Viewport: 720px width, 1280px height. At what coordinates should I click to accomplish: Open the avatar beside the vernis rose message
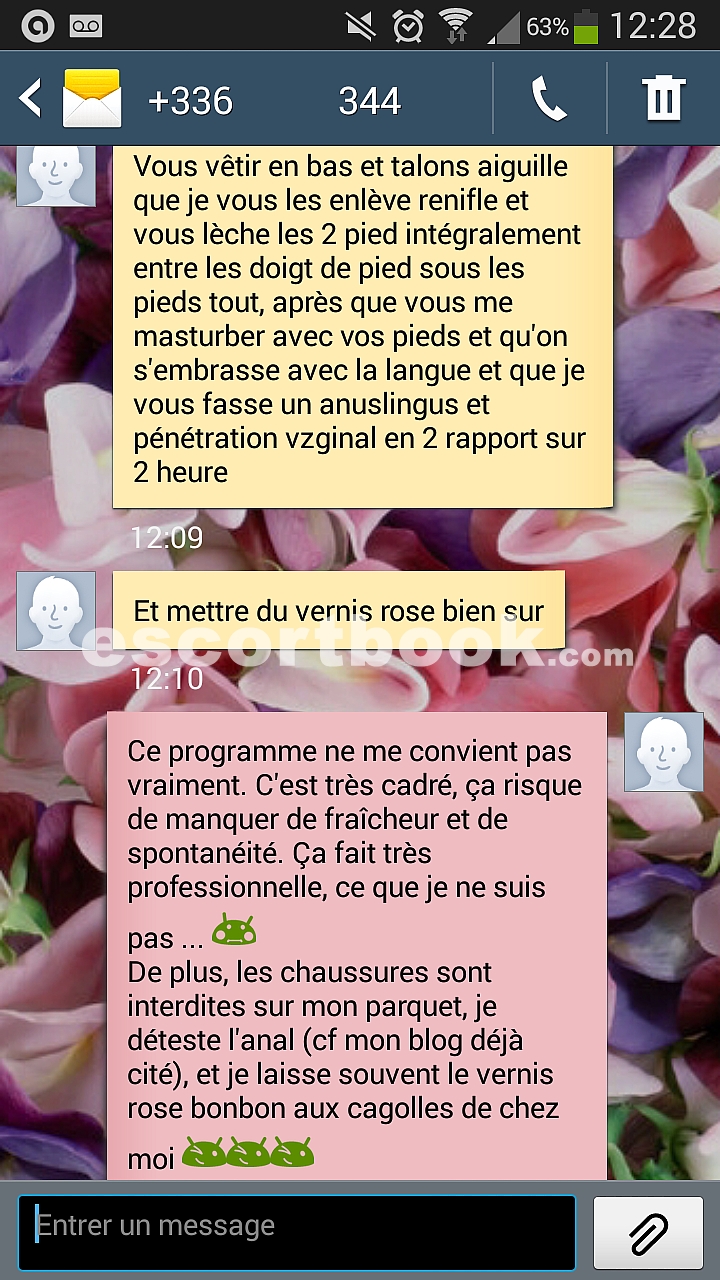pos(56,611)
